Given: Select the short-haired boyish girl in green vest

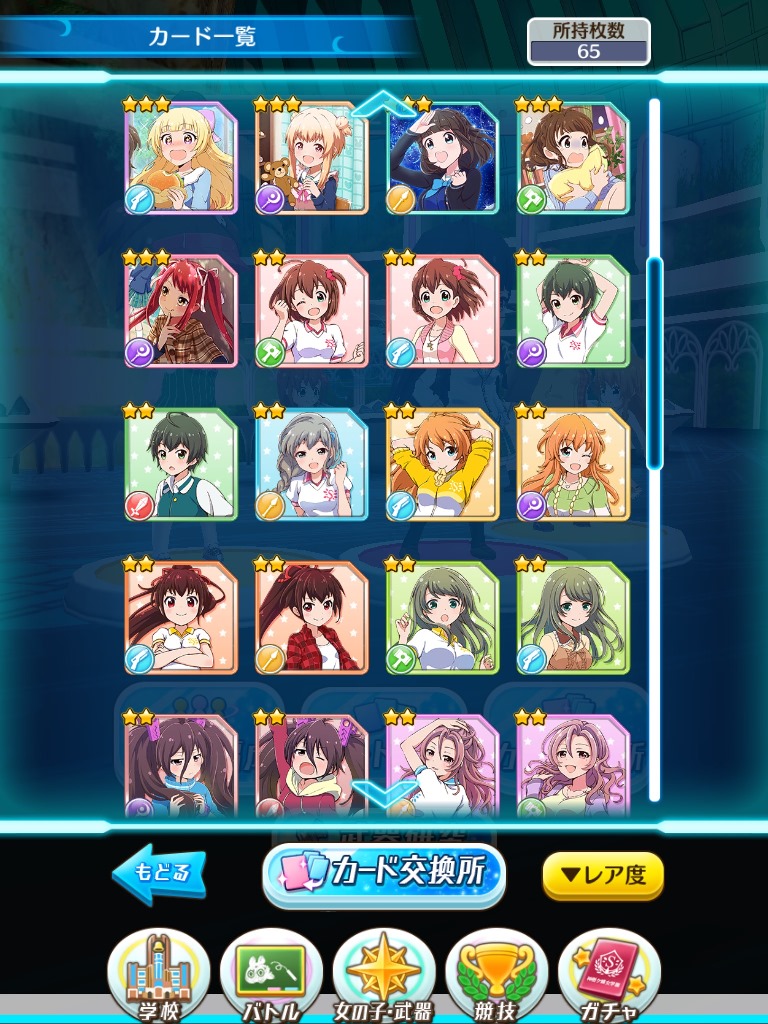Looking at the screenshot, I should coord(181,465).
